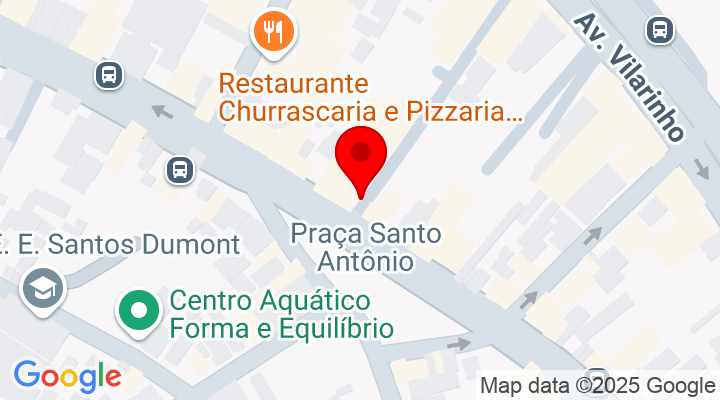The height and width of the screenshot is (400, 720).
Task: Tap the bus stop on Av. Vilarinho
Action: tap(659, 30)
